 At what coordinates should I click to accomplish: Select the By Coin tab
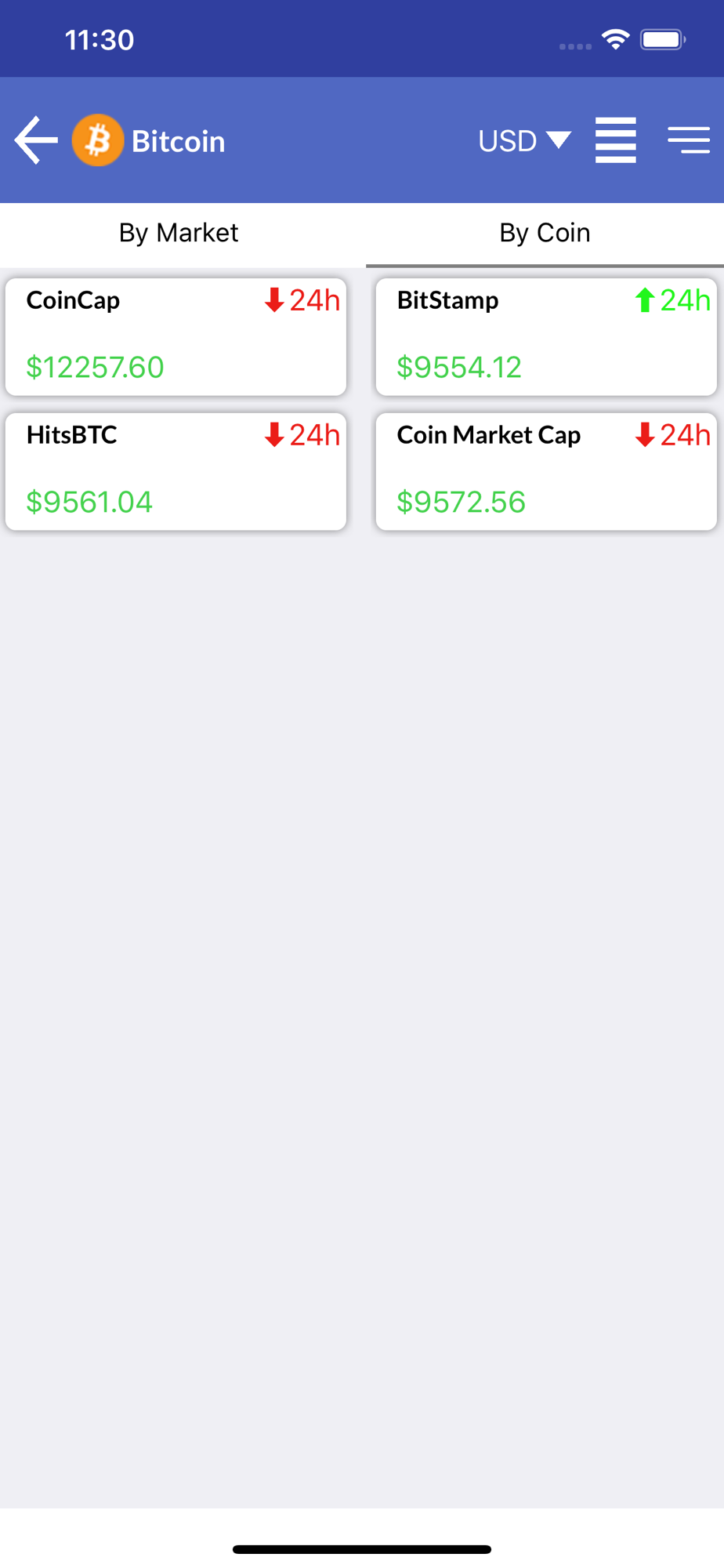click(545, 233)
